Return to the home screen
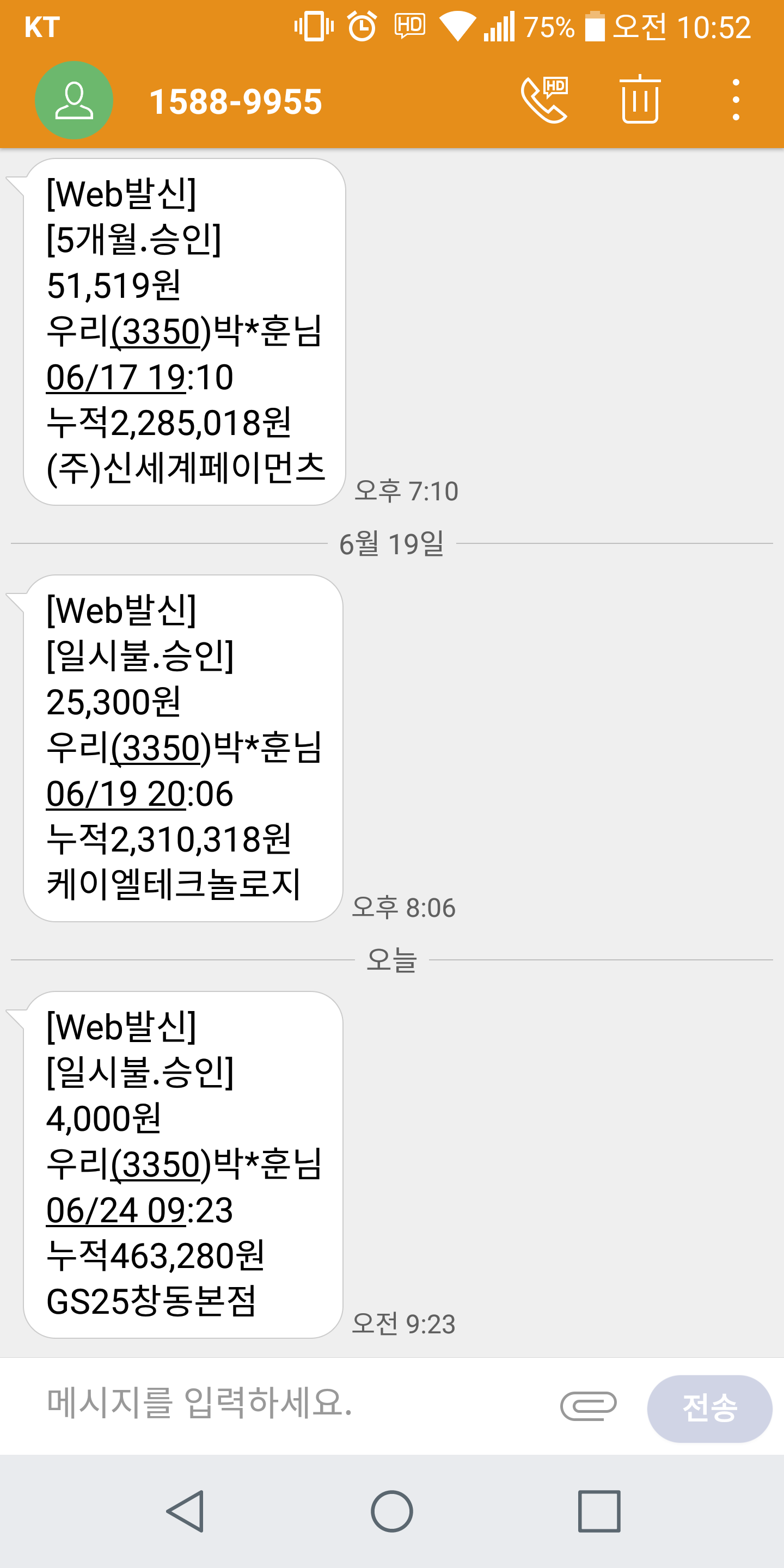 point(392,1511)
